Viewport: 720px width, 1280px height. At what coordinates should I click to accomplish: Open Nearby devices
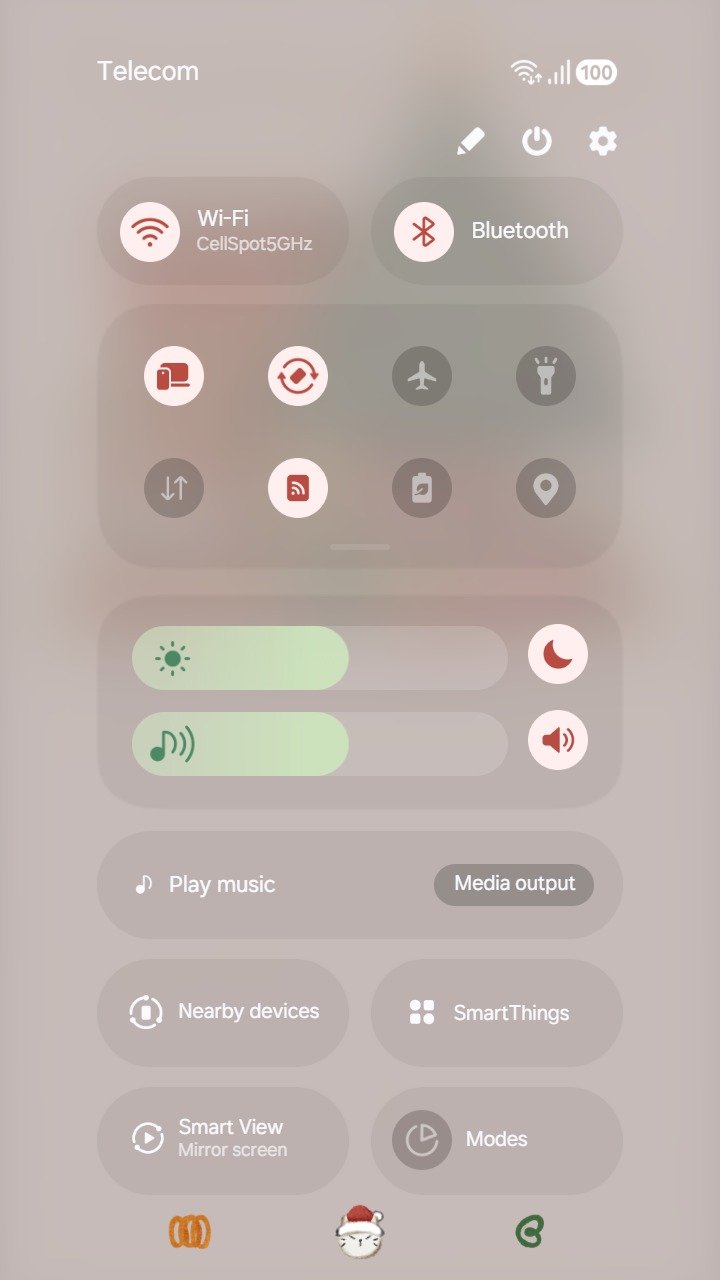[223, 1012]
